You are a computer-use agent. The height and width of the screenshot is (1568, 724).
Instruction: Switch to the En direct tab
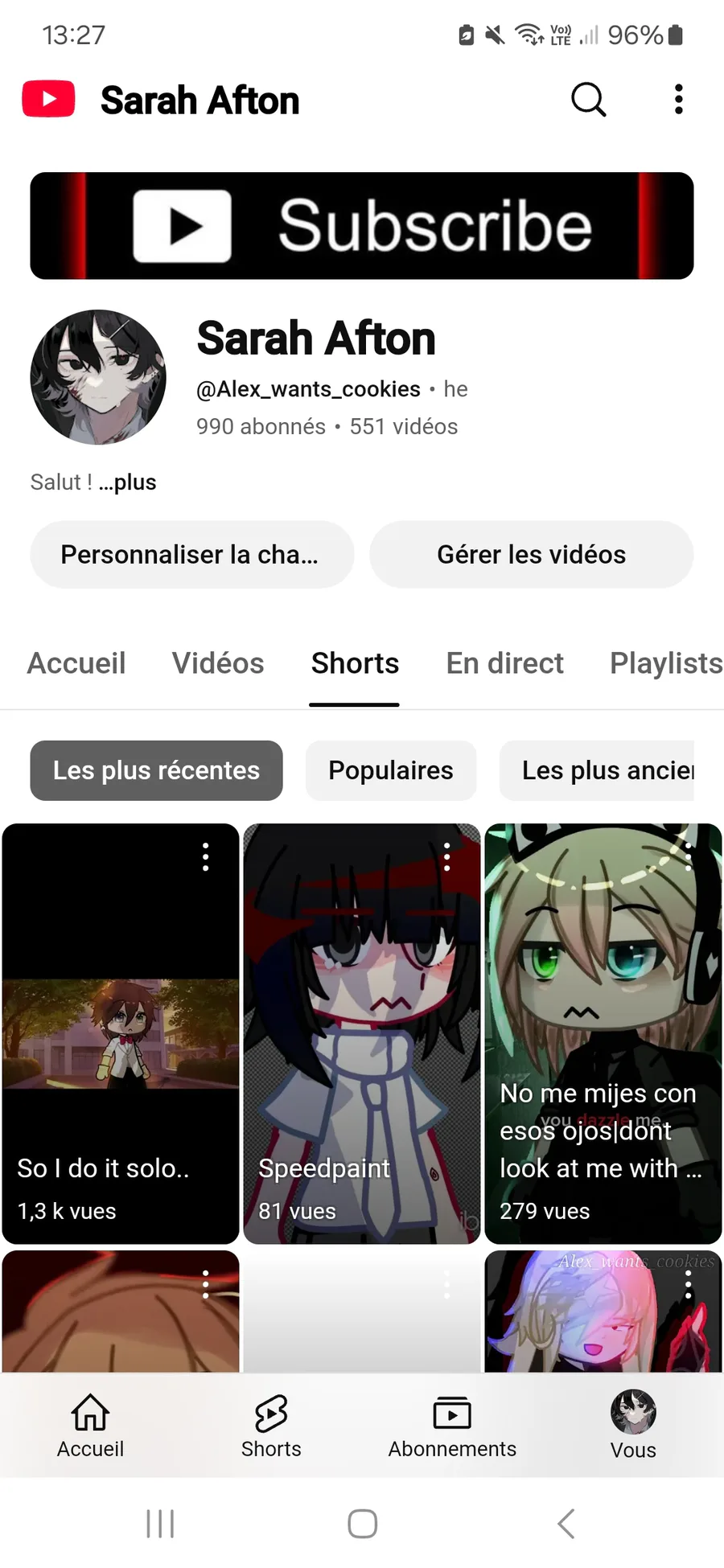coord(504,663)
